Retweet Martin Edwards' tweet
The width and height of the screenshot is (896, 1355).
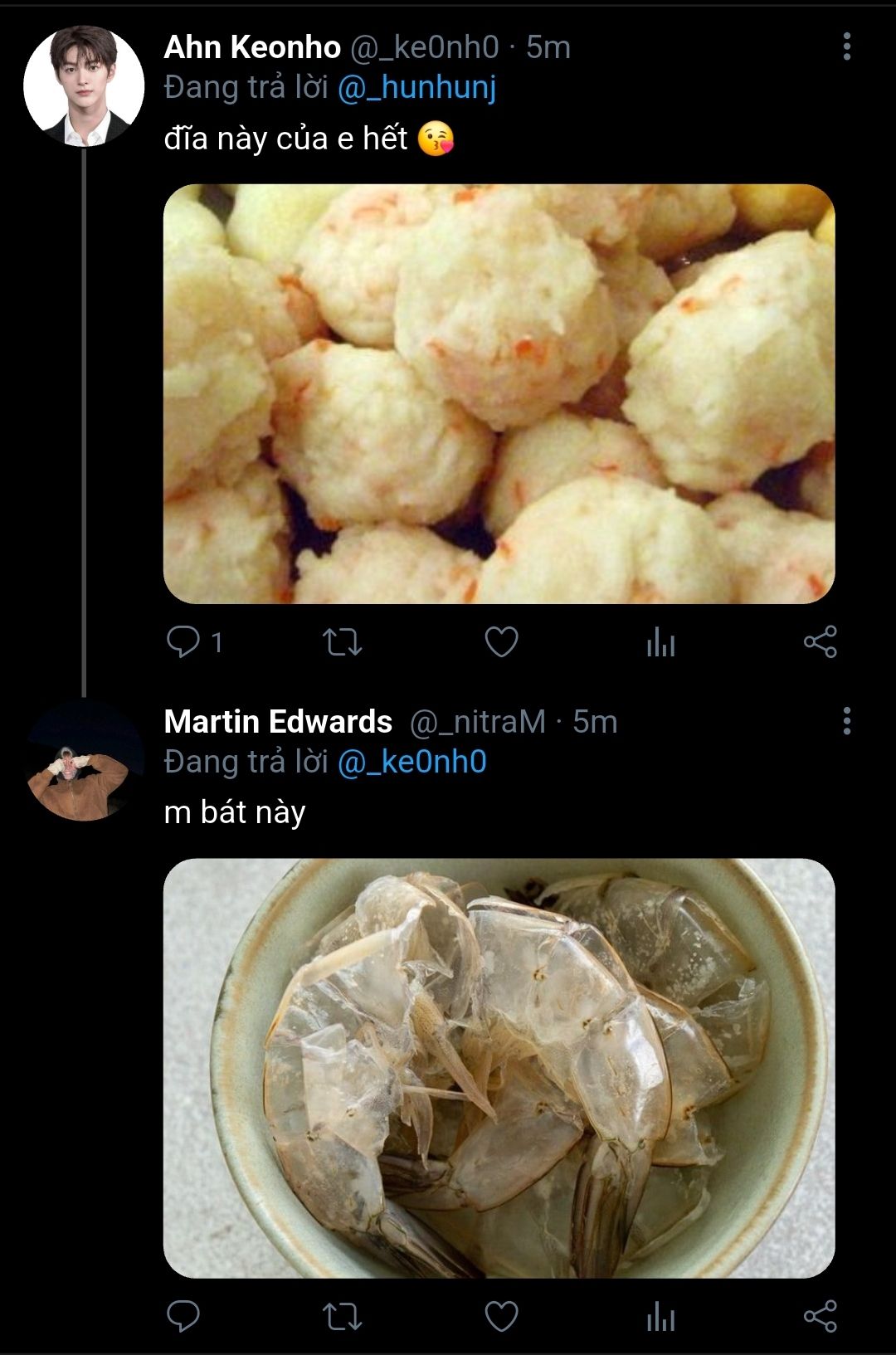click(342, 1316)
